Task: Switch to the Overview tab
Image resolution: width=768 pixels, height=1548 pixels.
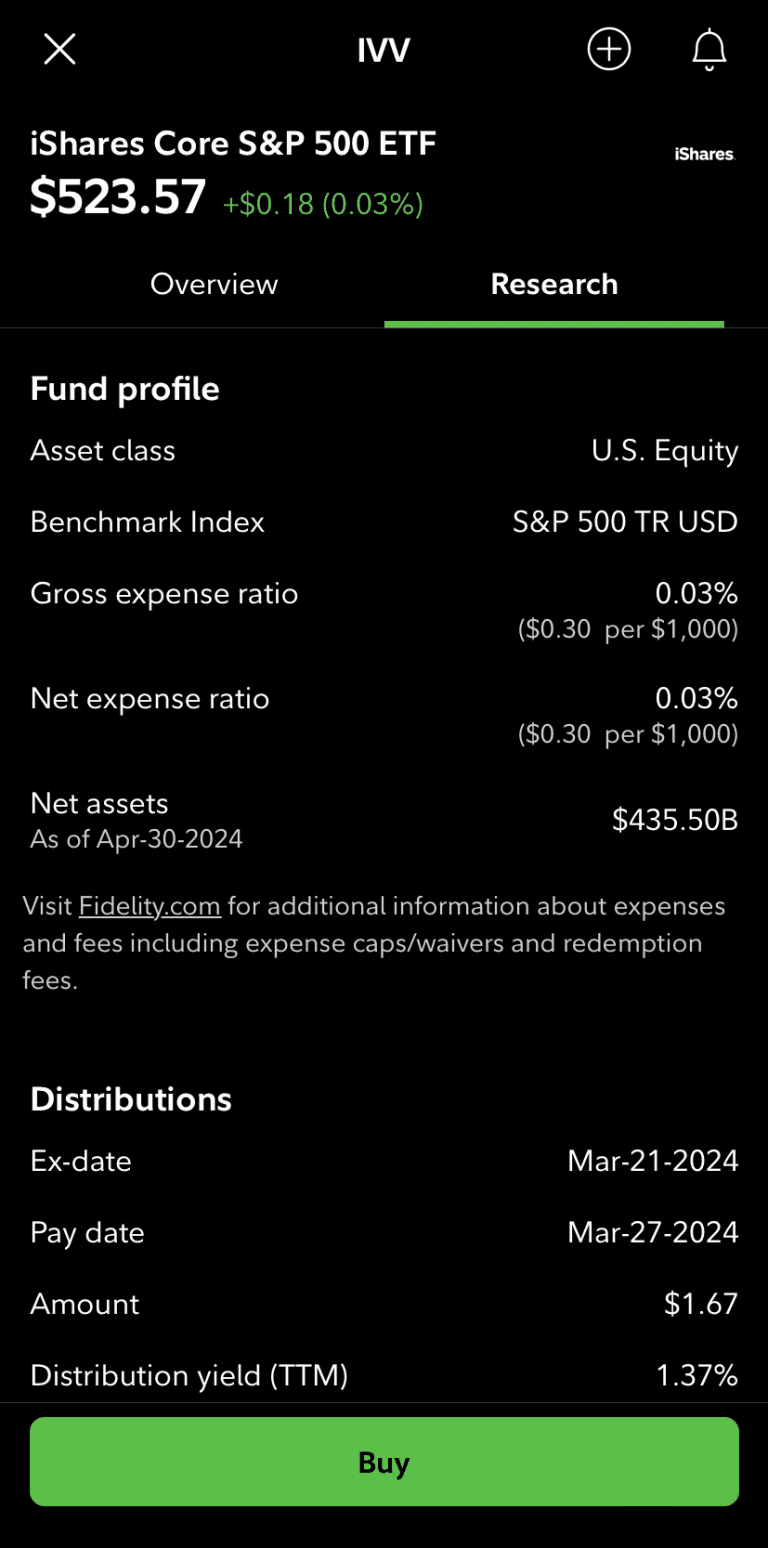Action: (x=214, y=284)
